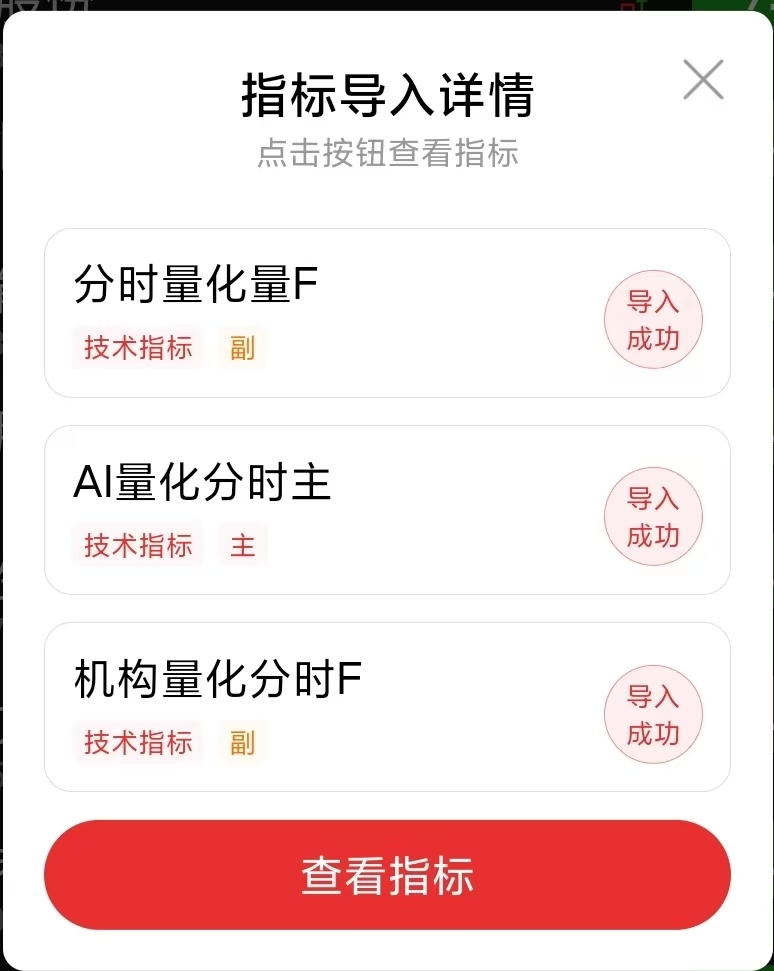
Task: Close the 指标导入详情 dialog
Action: point(703,79)
